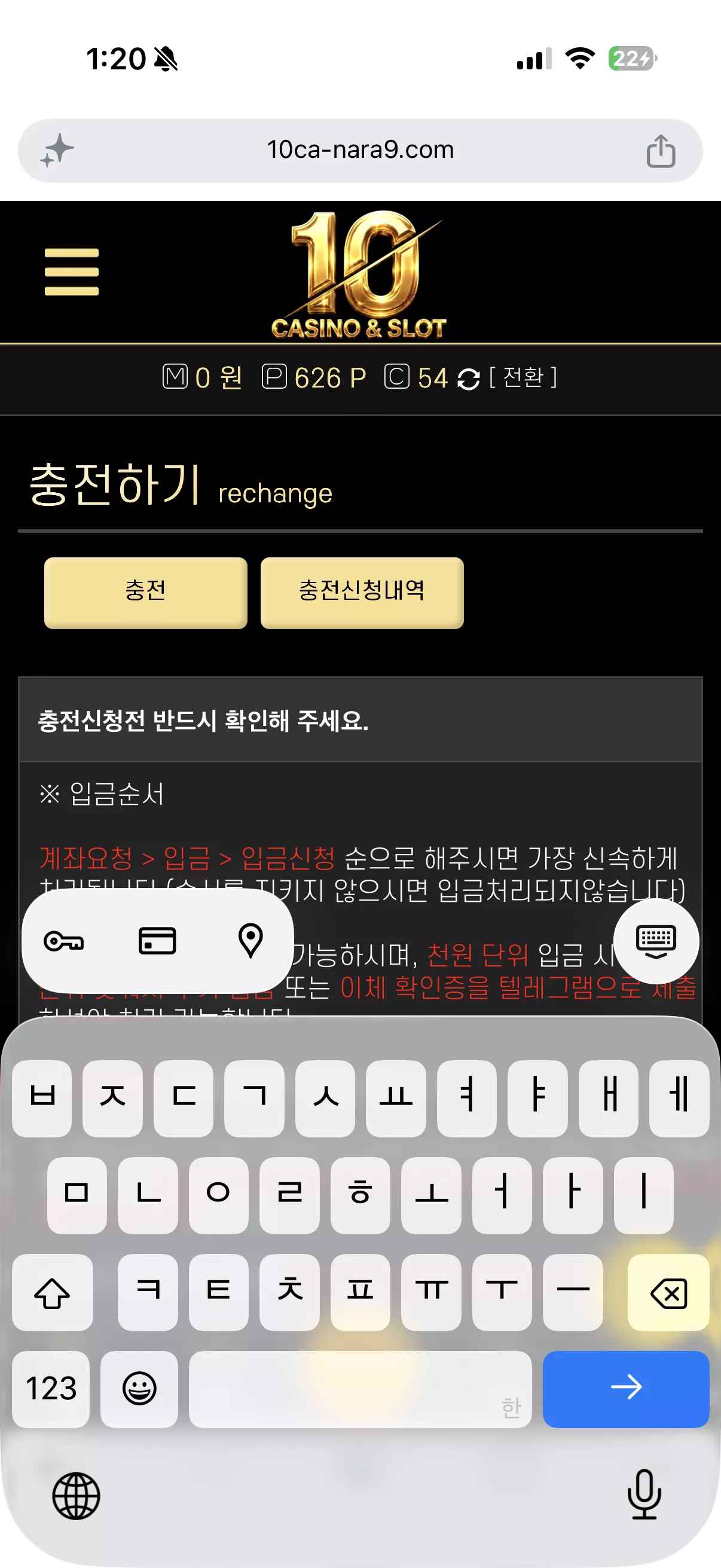Tap the 10ca-nara9.com address field
The width and height of the screenshot is (721, 1568).
[360, 151]
